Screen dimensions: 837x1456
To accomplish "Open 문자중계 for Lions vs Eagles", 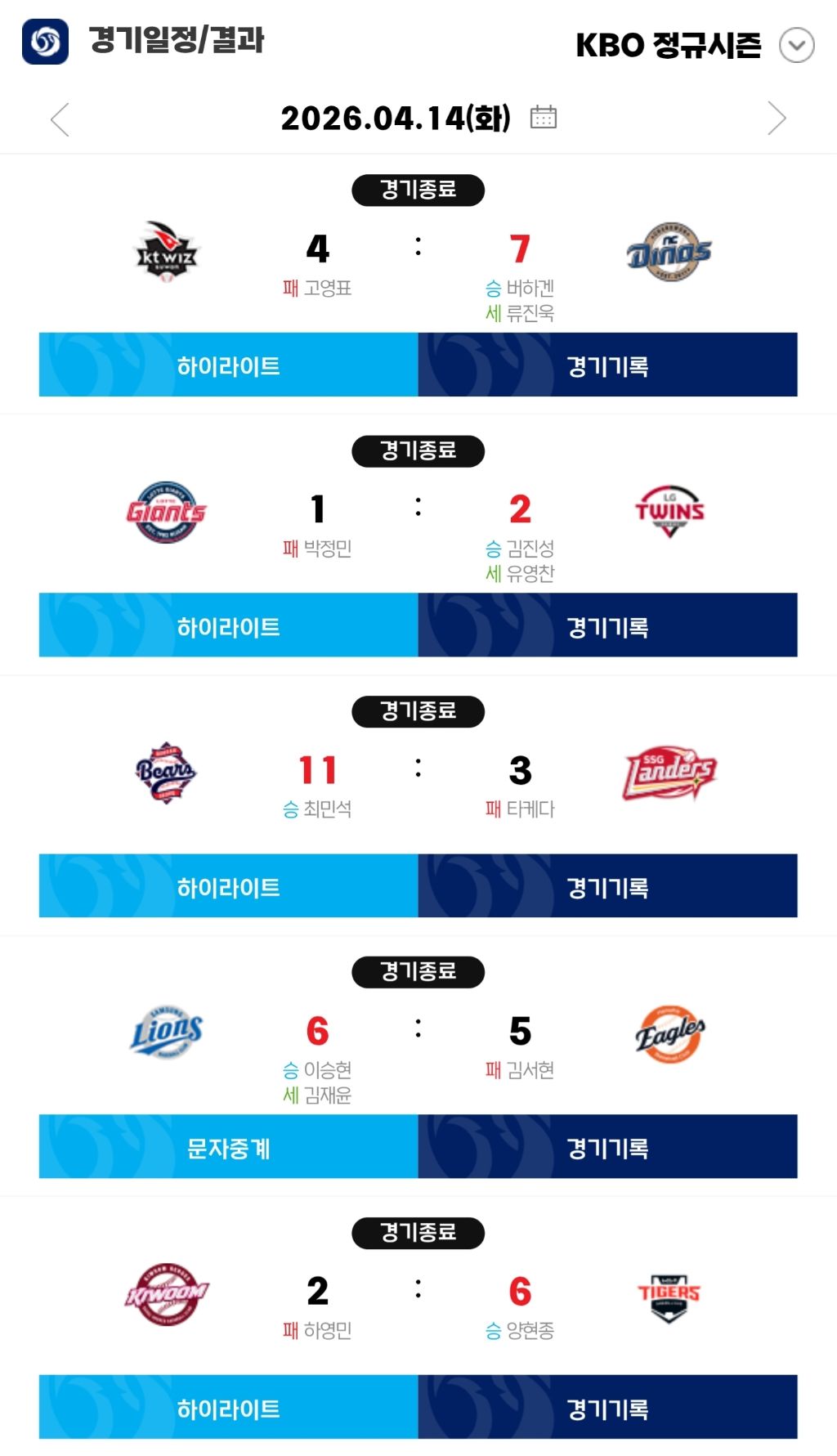I will 229,1147.
